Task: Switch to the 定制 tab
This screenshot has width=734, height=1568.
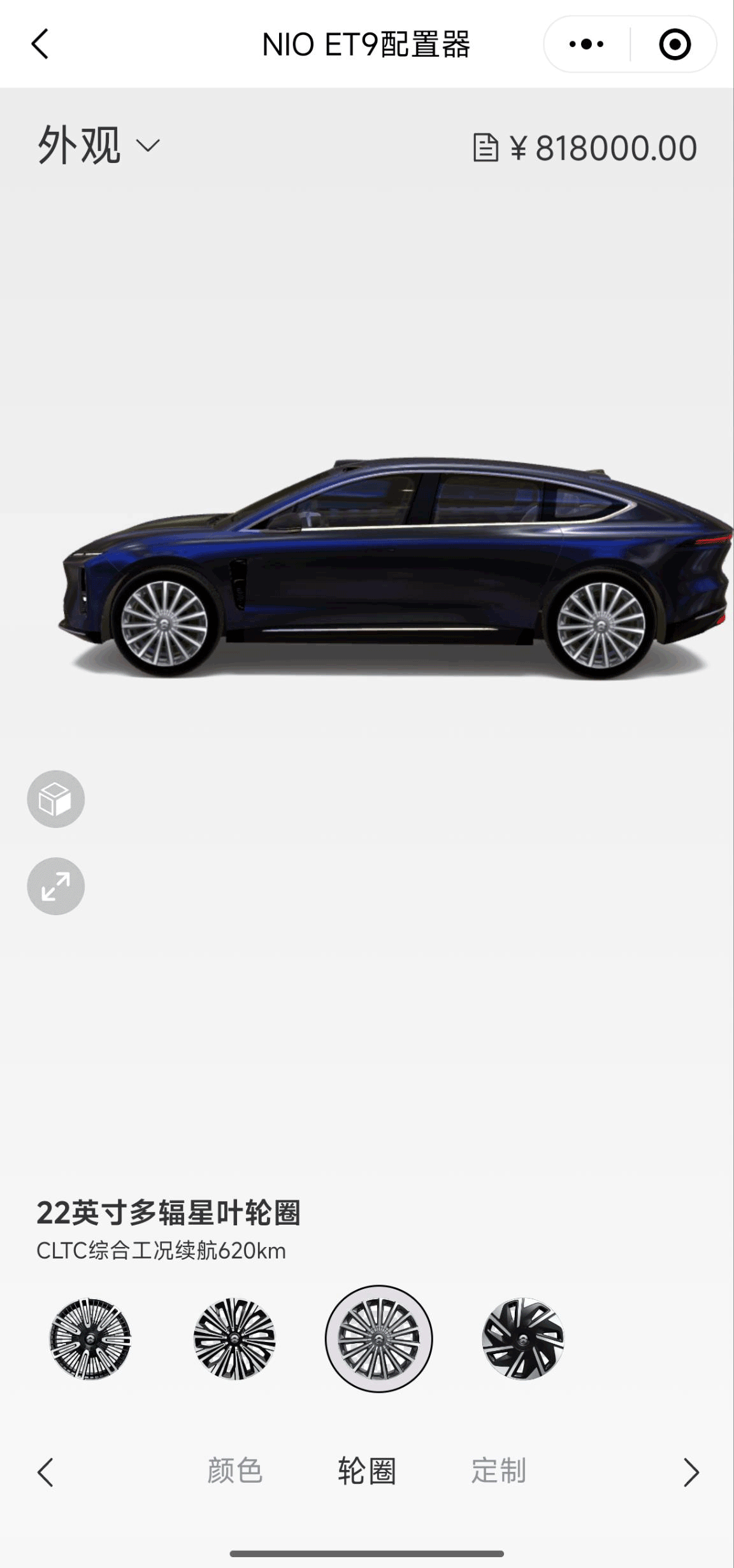Action: tap(499, 1471)
